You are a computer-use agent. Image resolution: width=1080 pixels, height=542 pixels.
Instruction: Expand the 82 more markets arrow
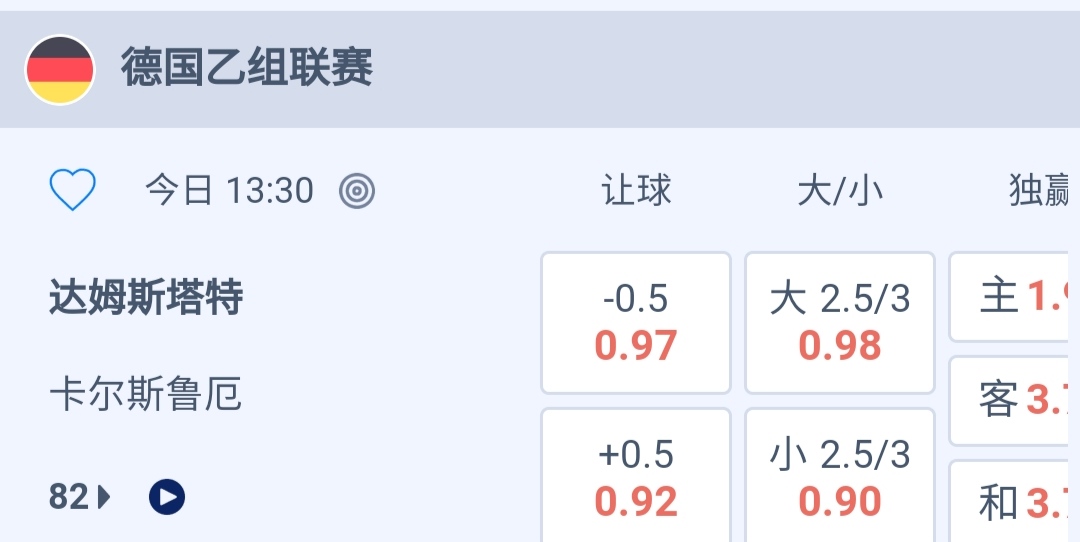[x=80, y=496]
